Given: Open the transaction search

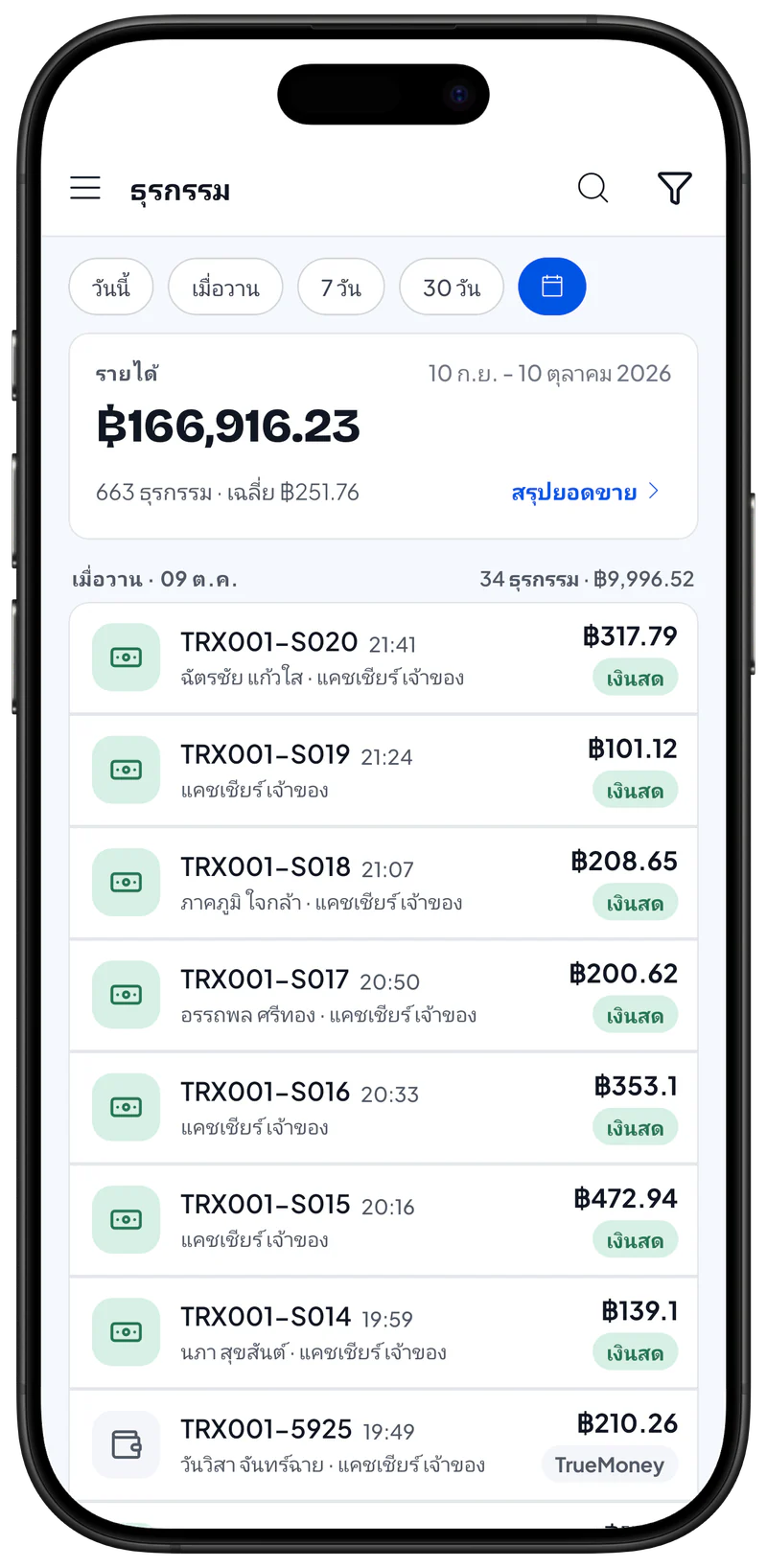Looking at the screenshot, I should pos(593,188).
